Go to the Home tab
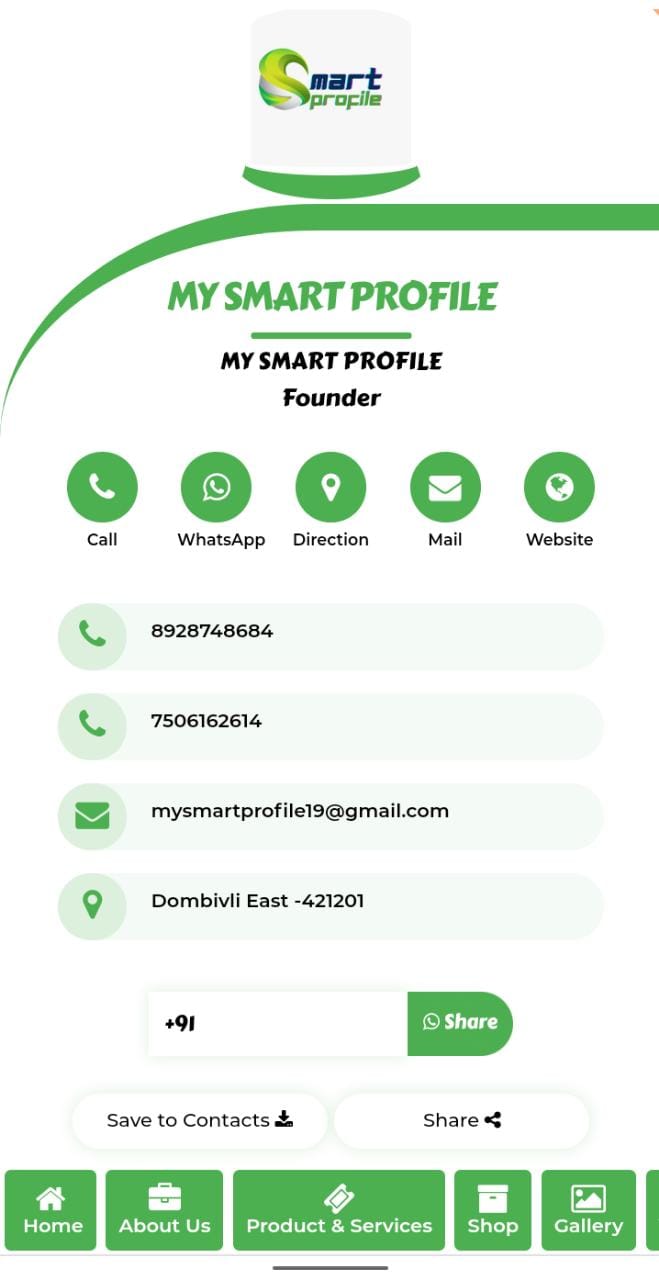Viewport: 659px width, 1280px height. click(x=52, y=1210)
